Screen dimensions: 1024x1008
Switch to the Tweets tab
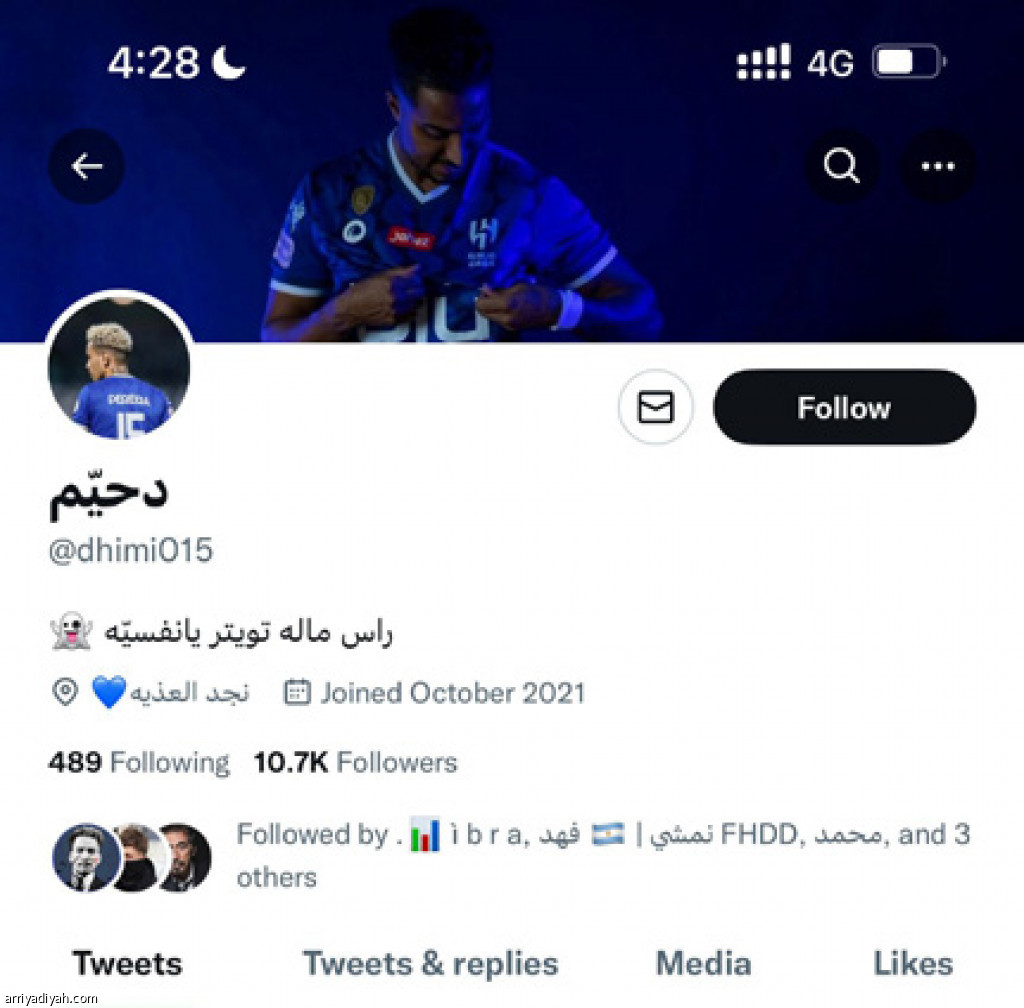(x=127, y=964)
